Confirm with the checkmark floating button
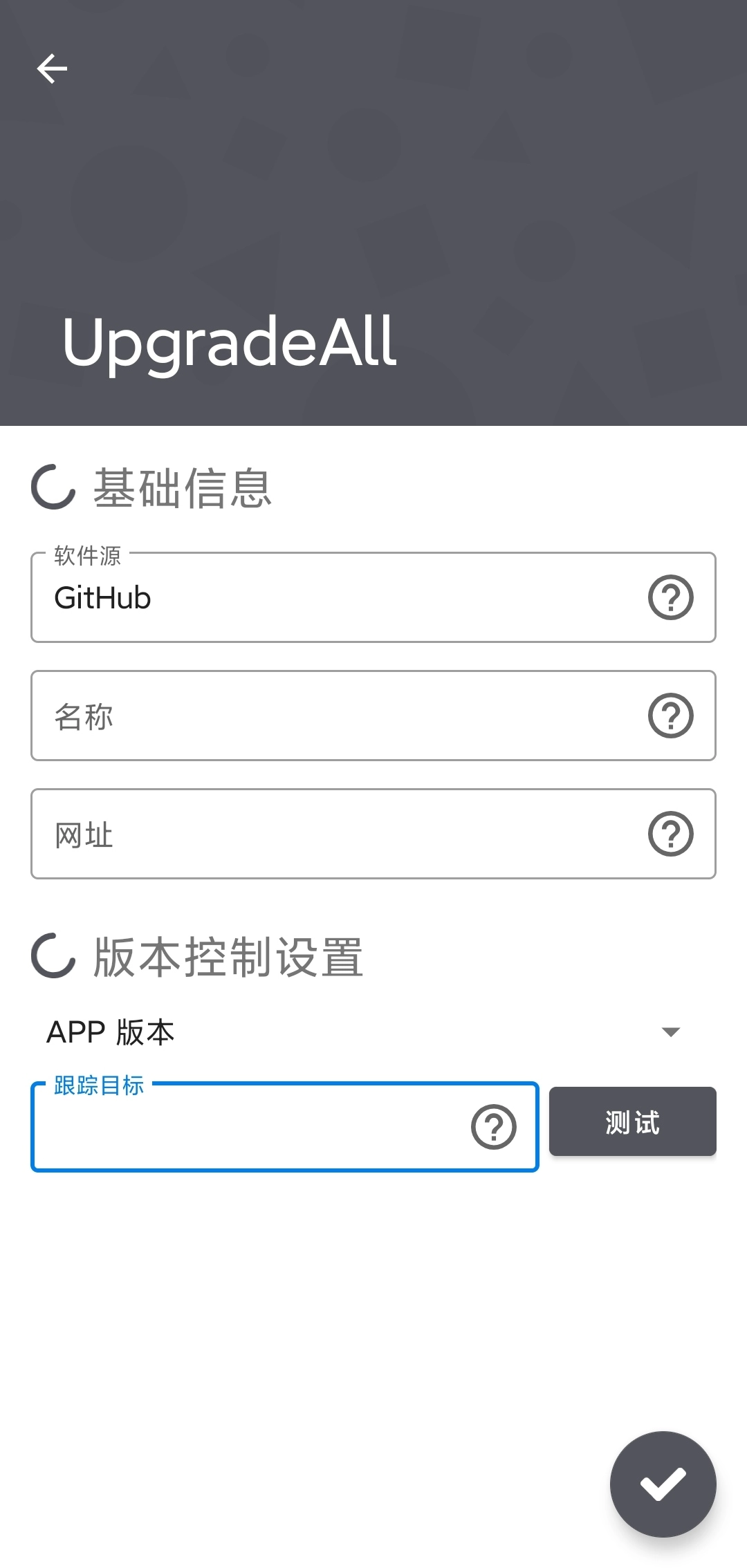Image resolution: width=747 pixels, height=1568 pixels. 663,1484
